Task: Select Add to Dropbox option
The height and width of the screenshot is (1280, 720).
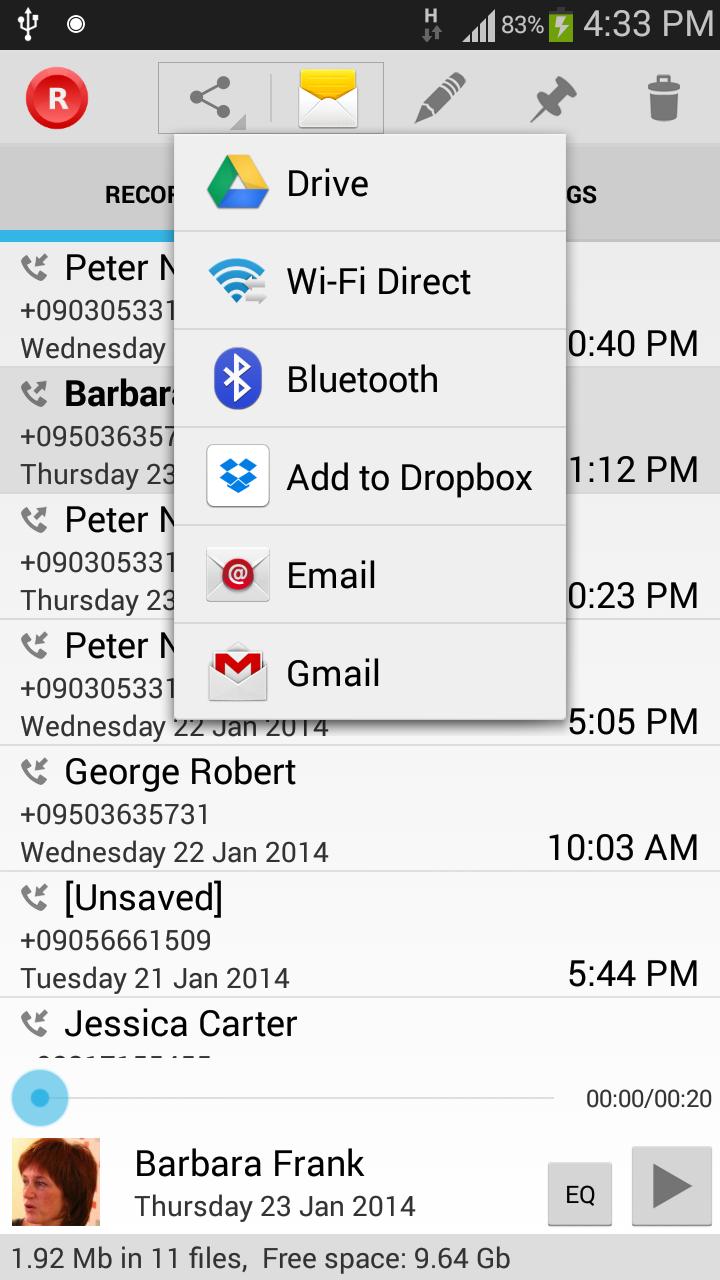Action: point(368,477)
